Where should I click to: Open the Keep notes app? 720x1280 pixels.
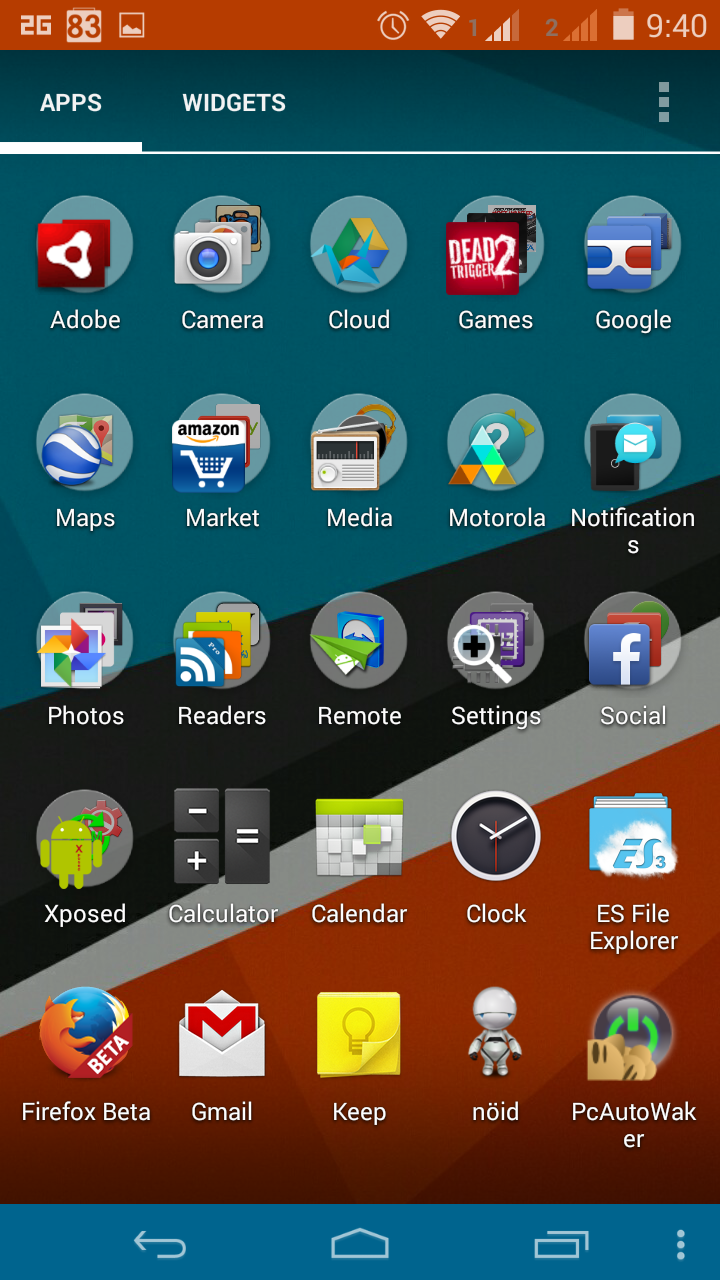(x=359, y=1038)
